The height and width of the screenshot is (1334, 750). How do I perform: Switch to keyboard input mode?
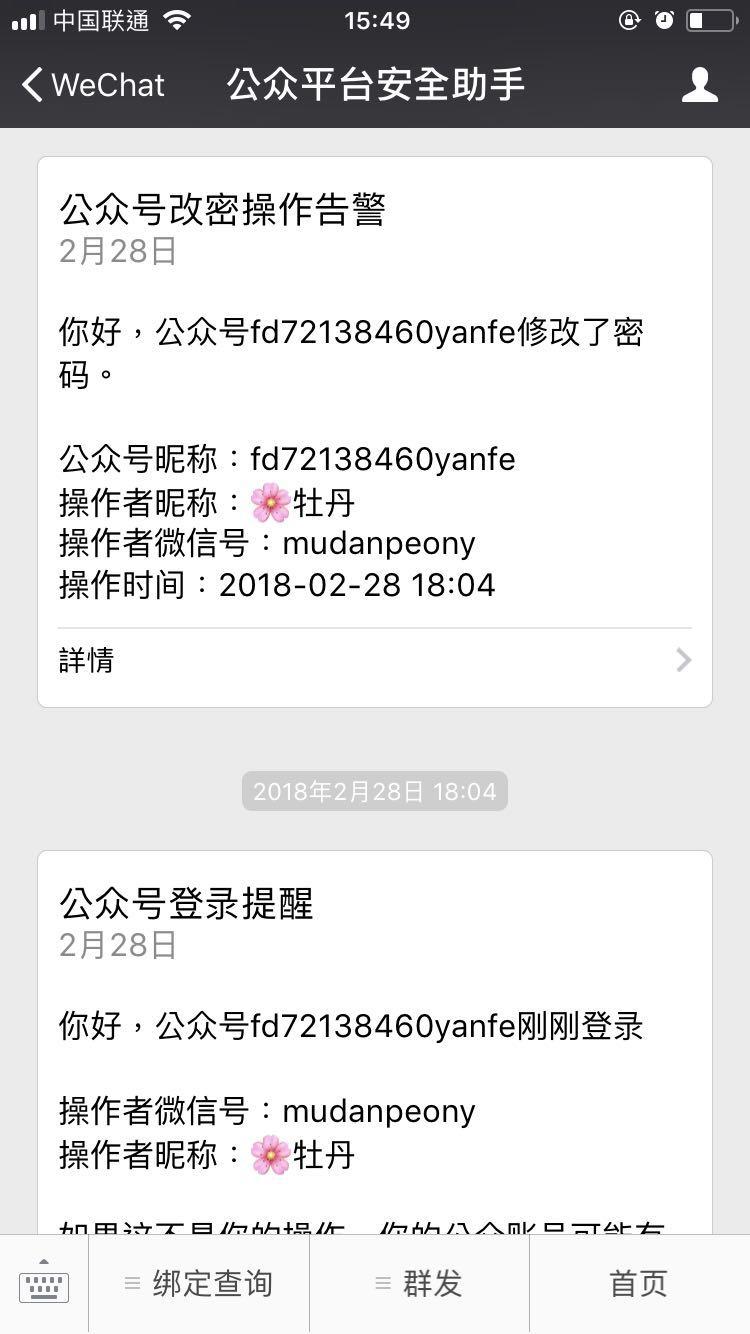coord(44,1284)
